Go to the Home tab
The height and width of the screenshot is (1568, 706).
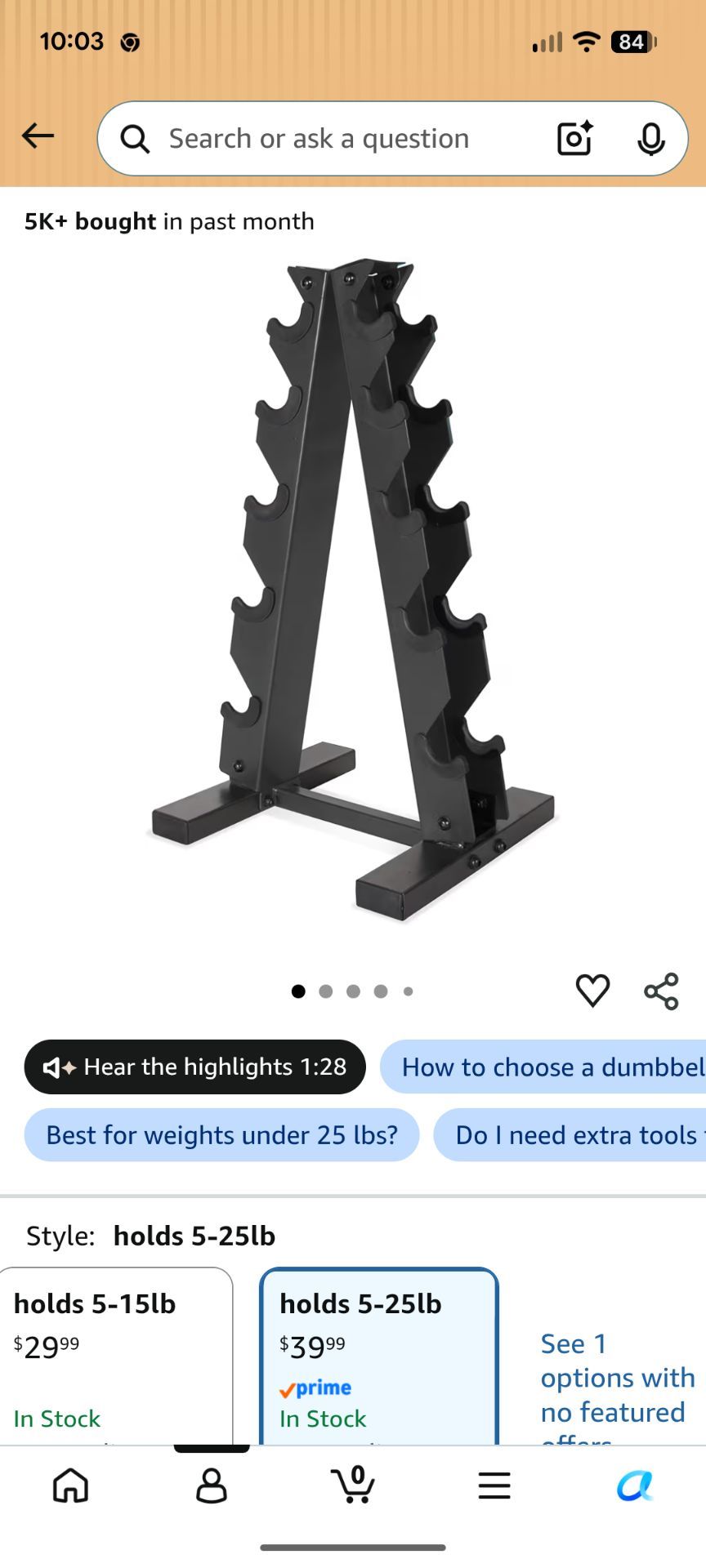(70, 1486)
